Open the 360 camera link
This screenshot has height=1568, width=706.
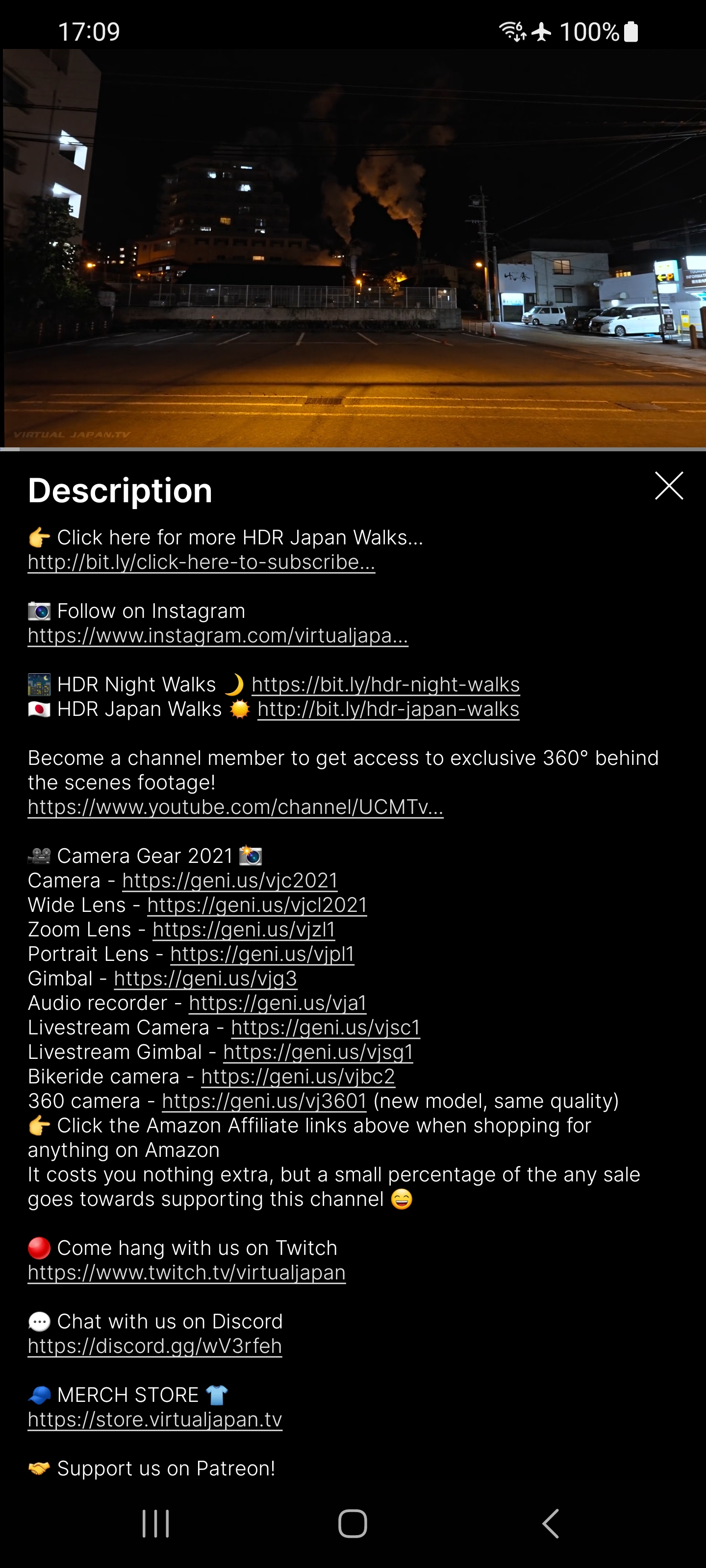[264, 1101]
